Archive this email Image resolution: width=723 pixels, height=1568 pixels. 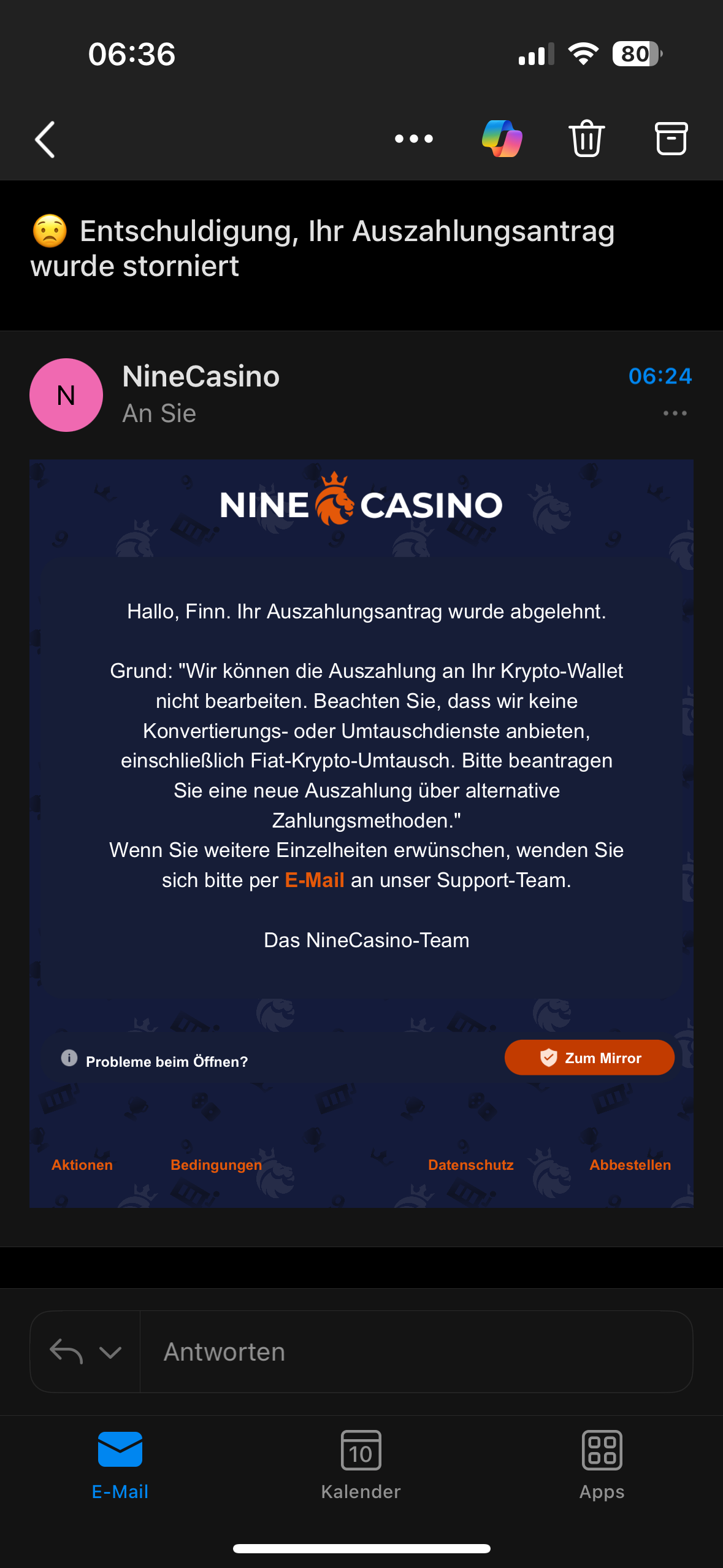click(671, 139)
